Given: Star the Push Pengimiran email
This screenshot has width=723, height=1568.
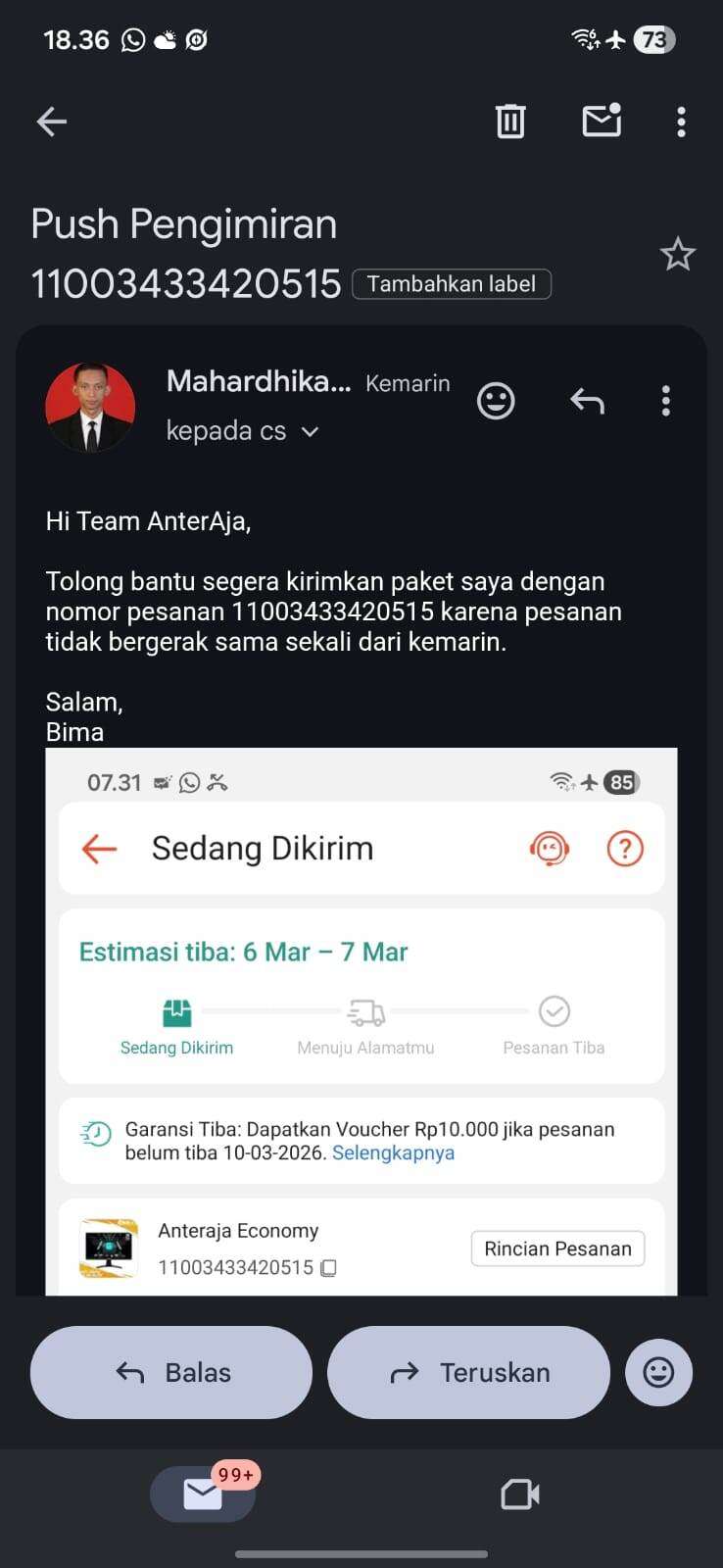Looking at the screenshot, I should (677, 254).
